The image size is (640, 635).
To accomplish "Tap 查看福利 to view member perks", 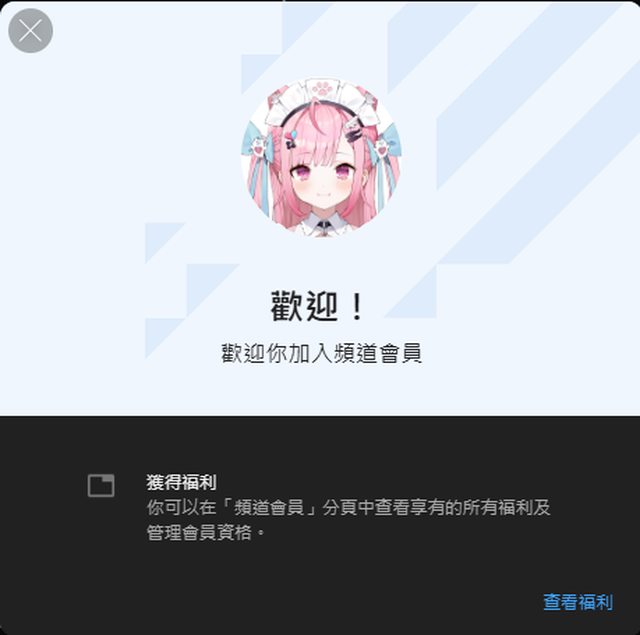I will 577,602.
